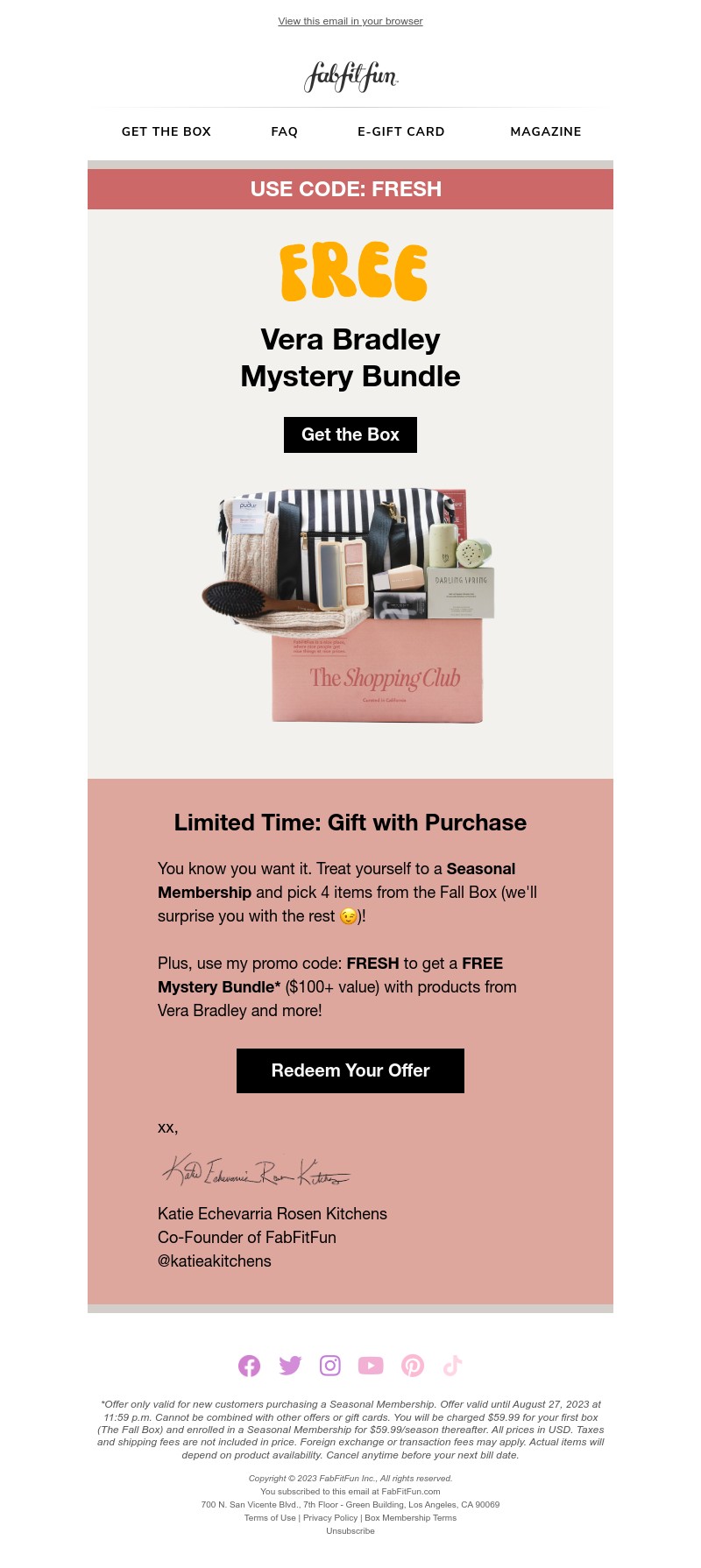Open the MAGAZINE link
This screenshot has height=1568, width=701.
pyautogui.click(x=545, y=131)
